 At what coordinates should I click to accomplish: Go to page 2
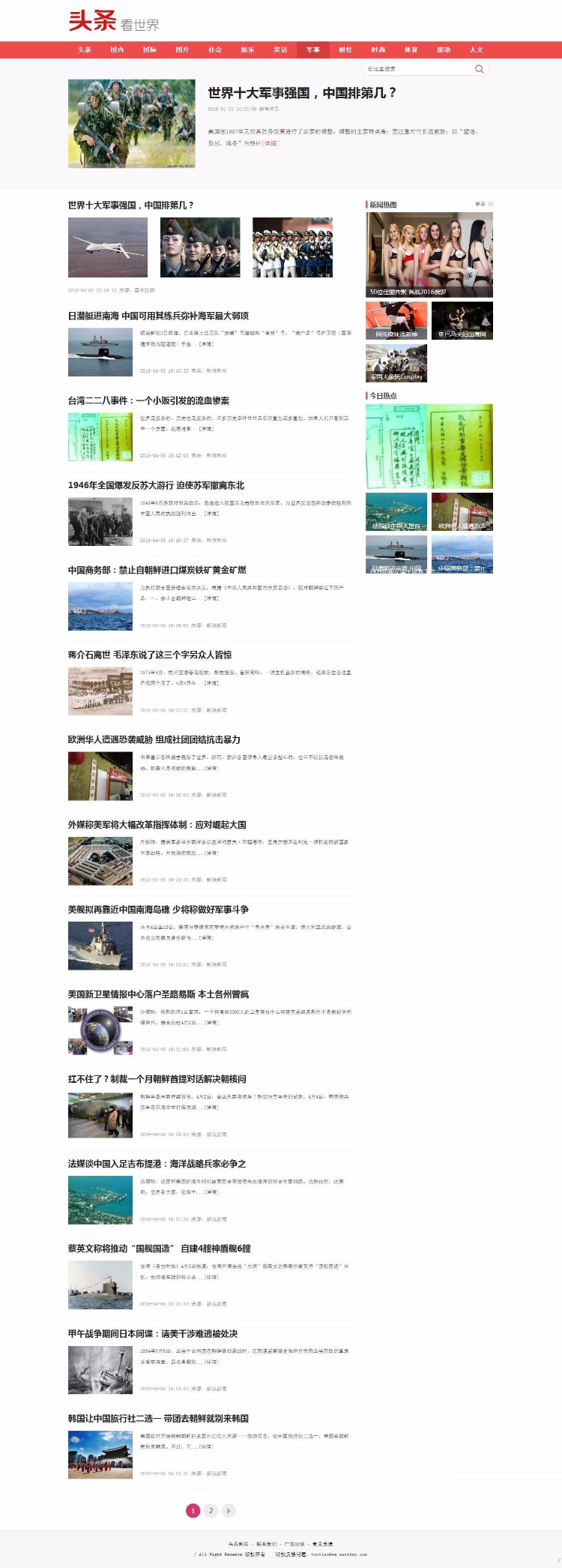[x=211, y=1511]
